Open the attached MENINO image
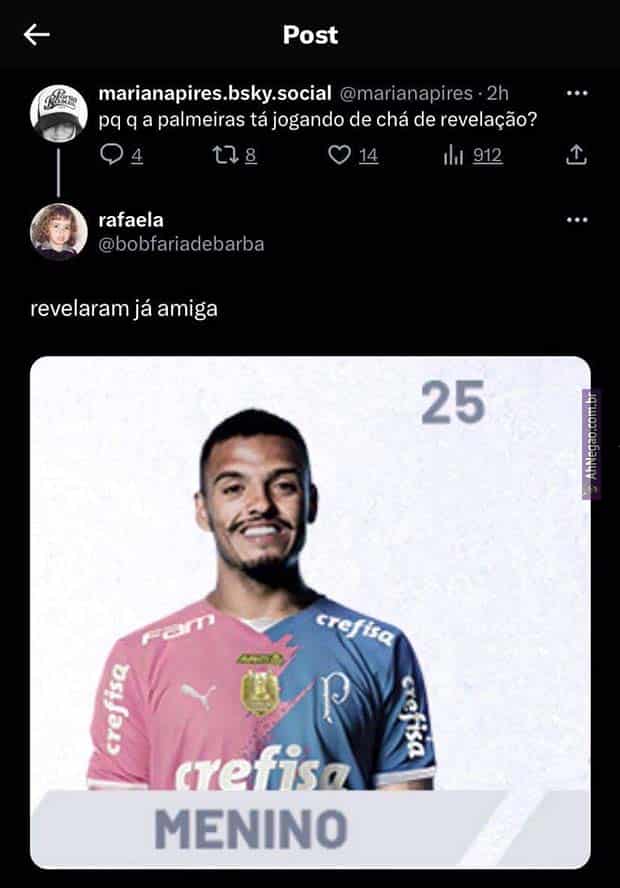The height and width of the screenshot is (888, 620). 310,610
